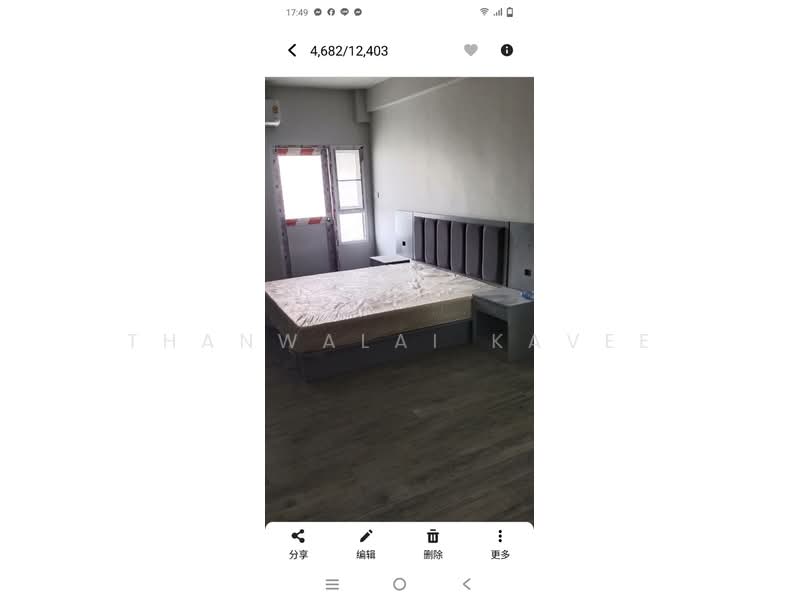Image resolution: width=800 pixels, height=600 pixels.
Task: Open recent apps from navigation bar
Action: [332, 584]
